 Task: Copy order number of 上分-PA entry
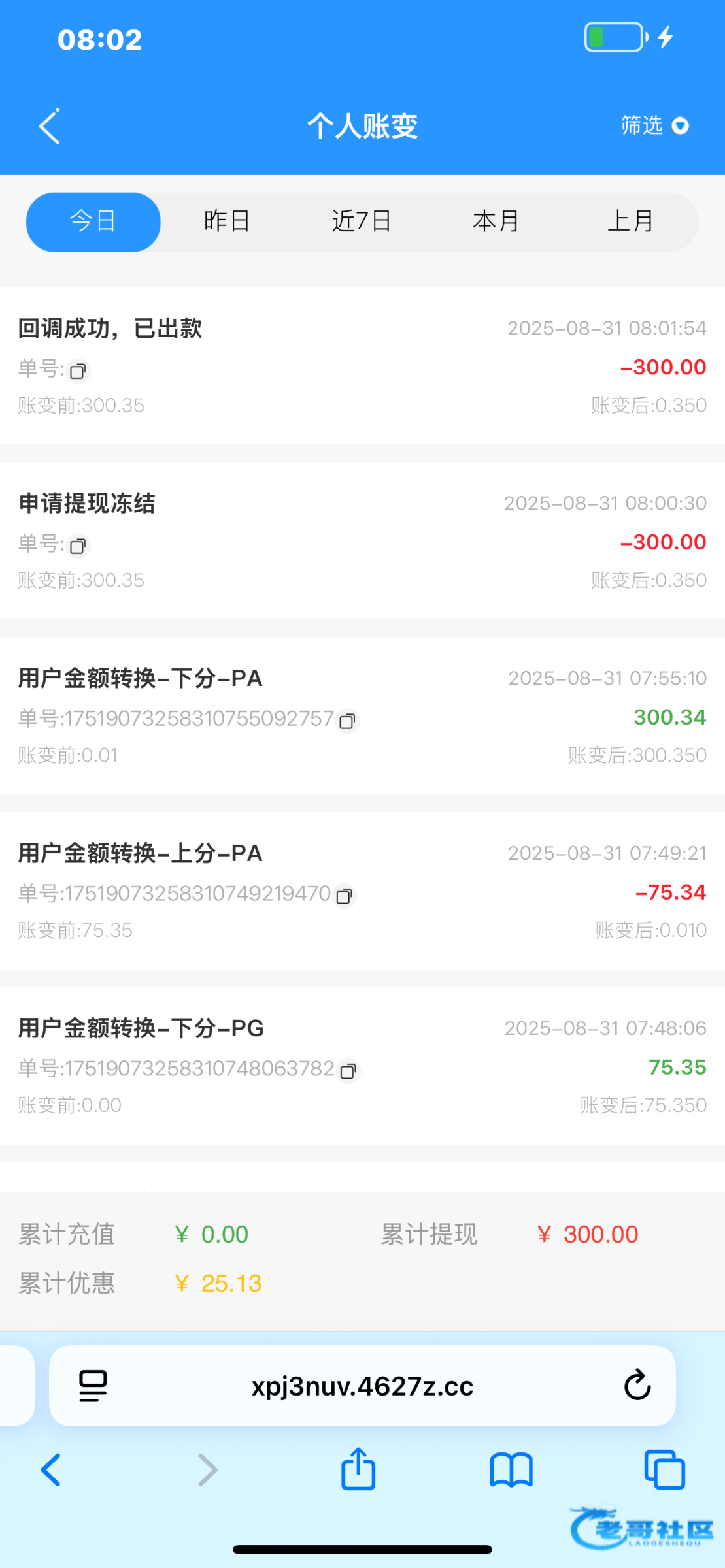pos(344,896)
